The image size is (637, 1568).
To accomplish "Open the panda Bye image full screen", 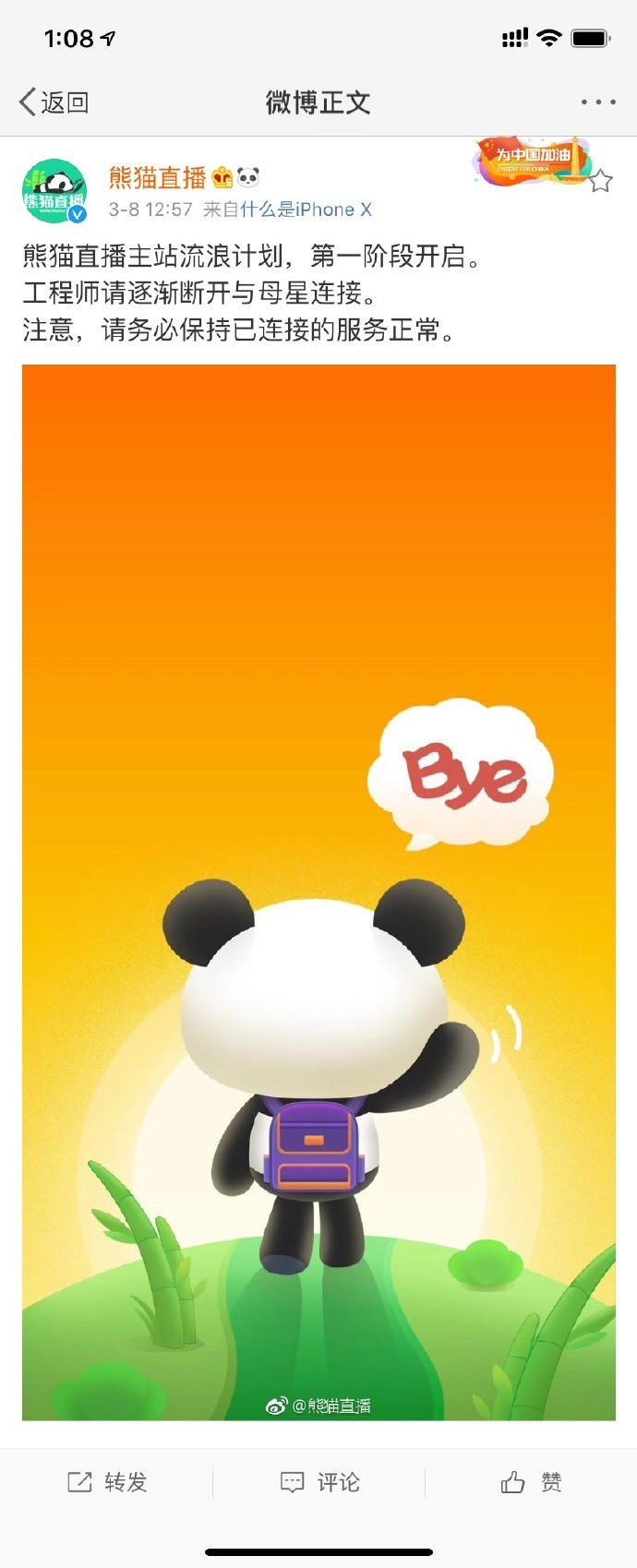I will (x=318, y=892).
